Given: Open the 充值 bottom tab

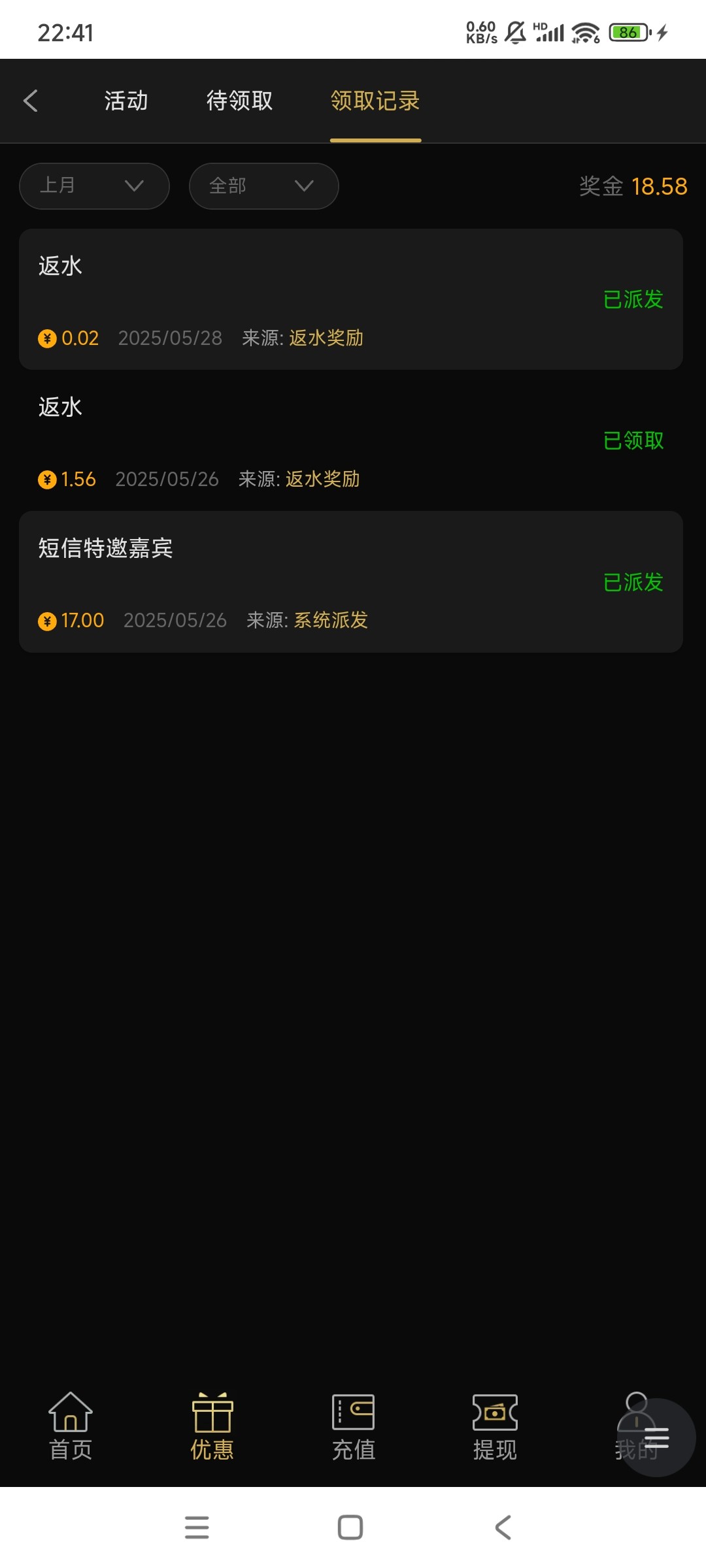Looking at the screenshot, I should pyautogui.click(x=353, y=1426).
